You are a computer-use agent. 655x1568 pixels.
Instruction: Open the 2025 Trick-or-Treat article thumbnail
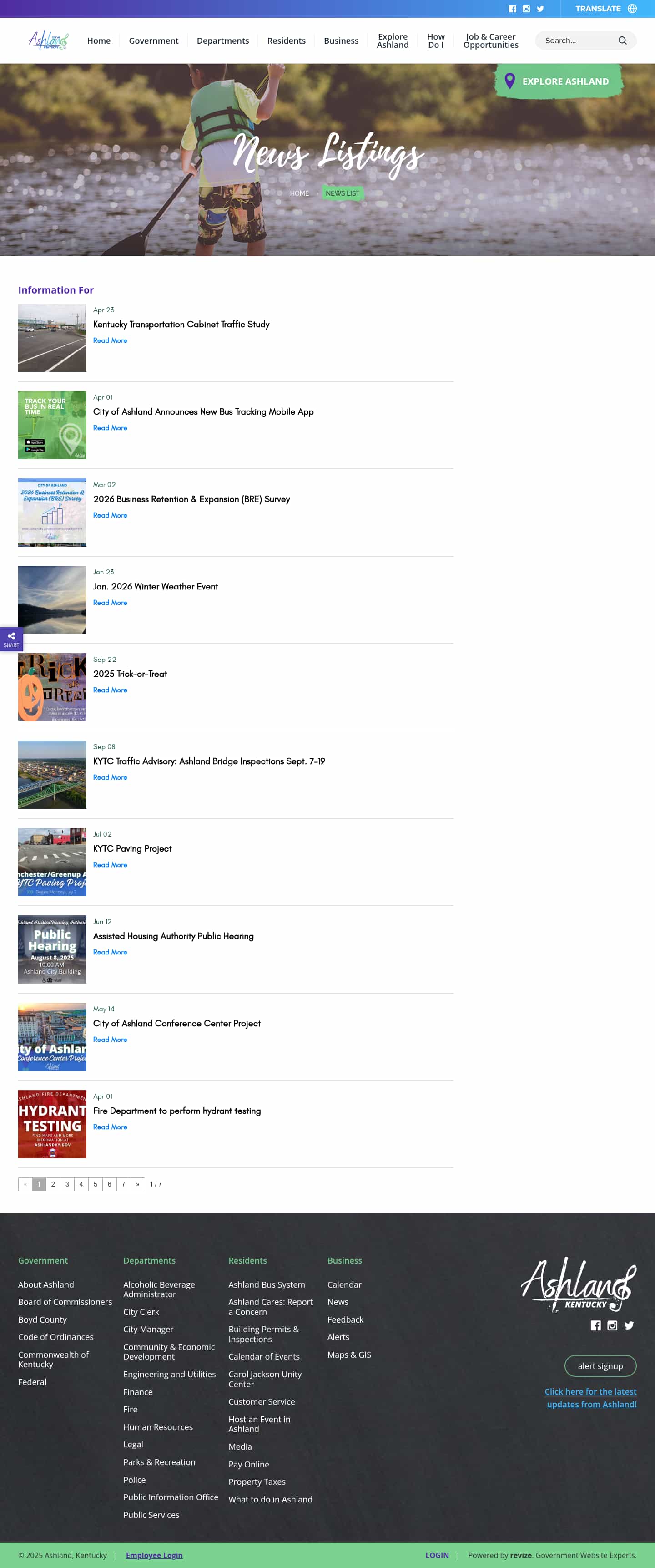[52, 687]
